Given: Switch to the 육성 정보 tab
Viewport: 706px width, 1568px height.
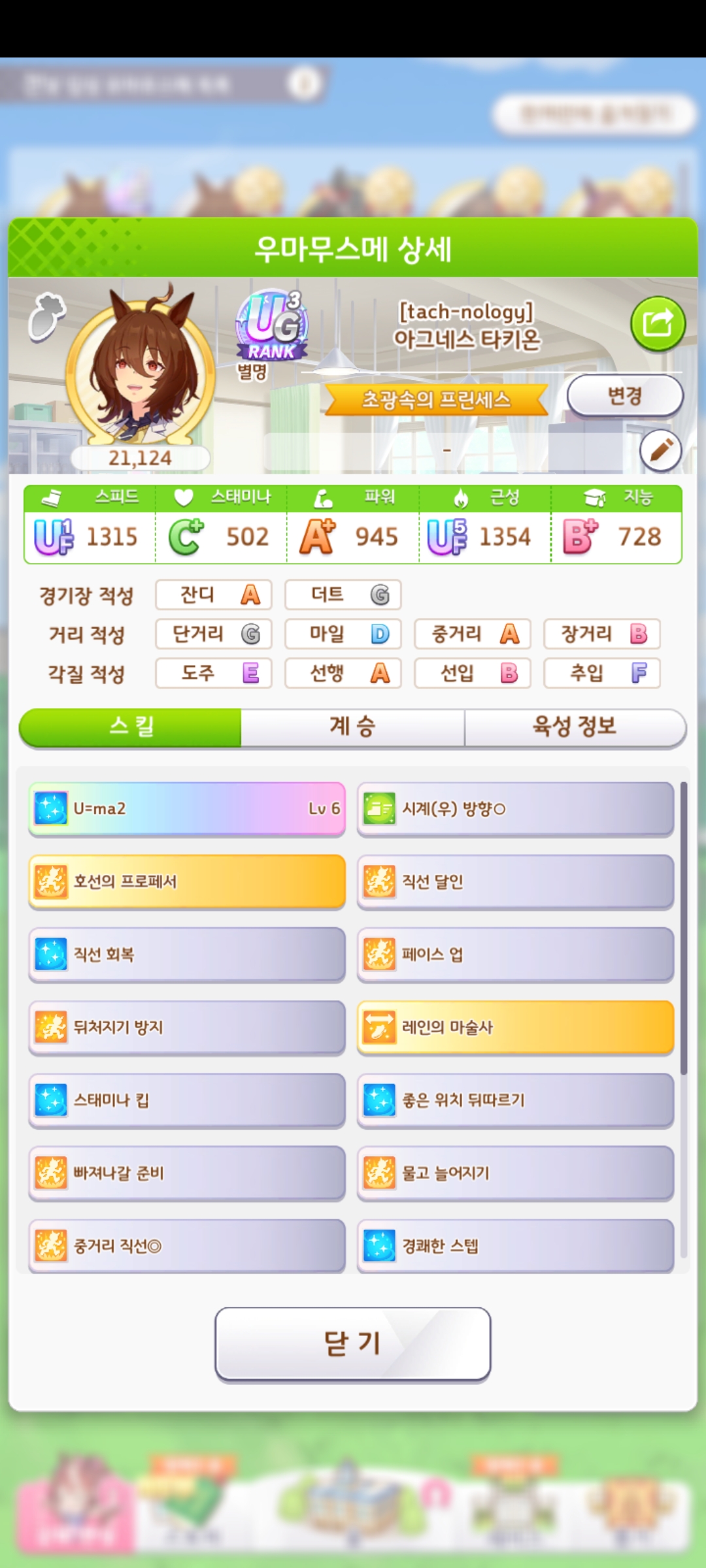Looking at the screenshot, I should tap(575, 727).
